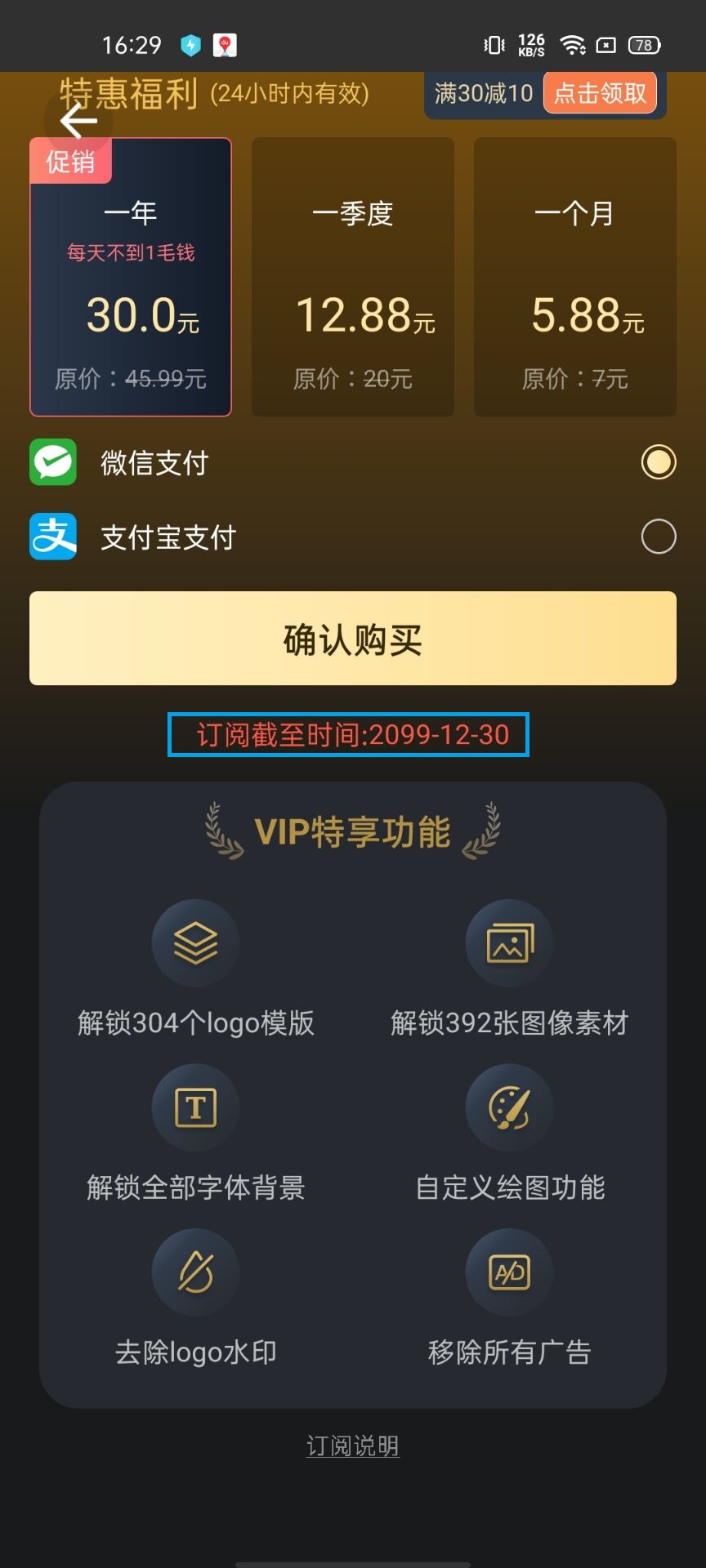Choose the 一季度 12.88元 plan

(353, 278)
